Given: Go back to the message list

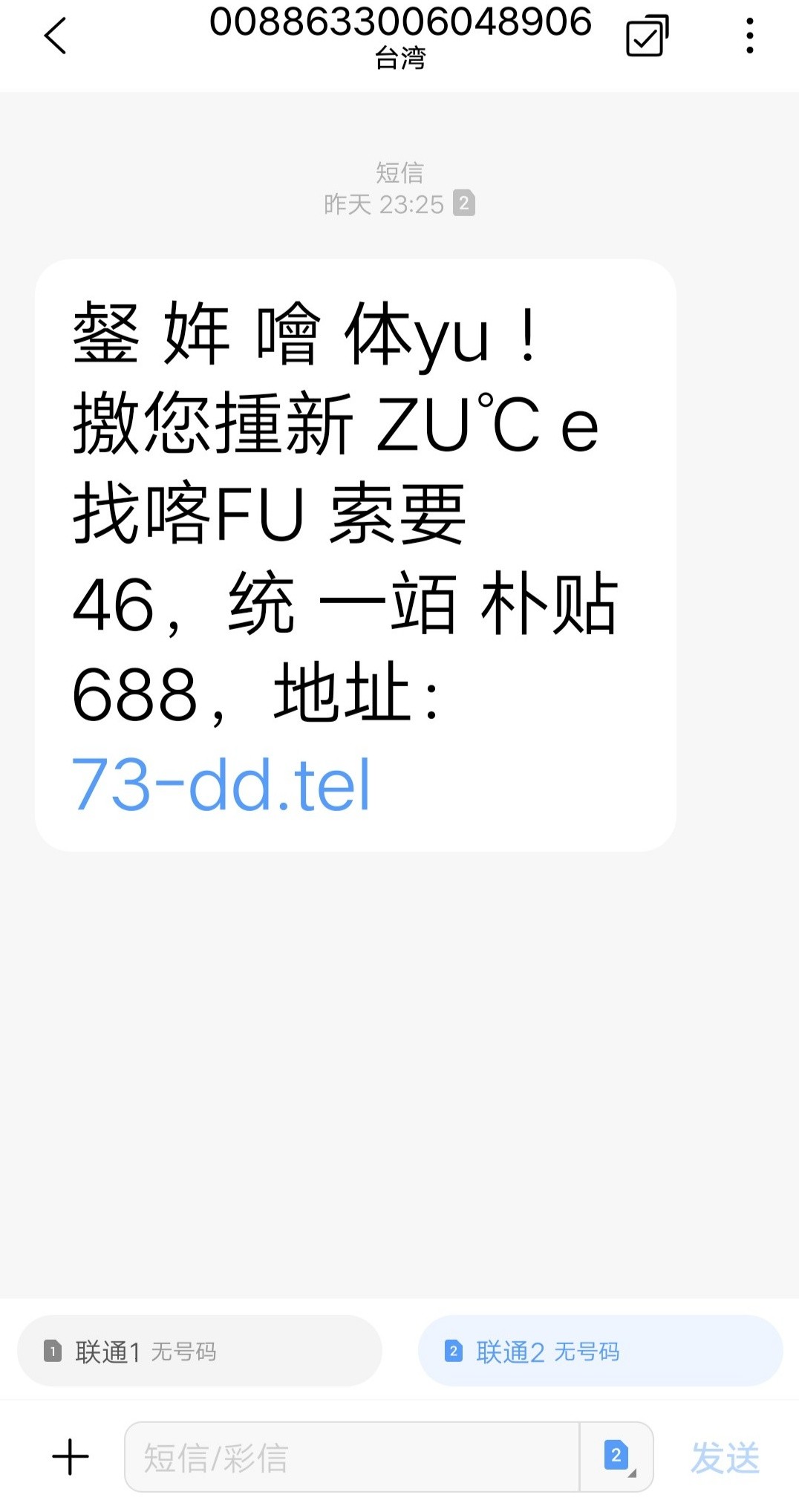Looking at the screenshot, I should point(56,36).
